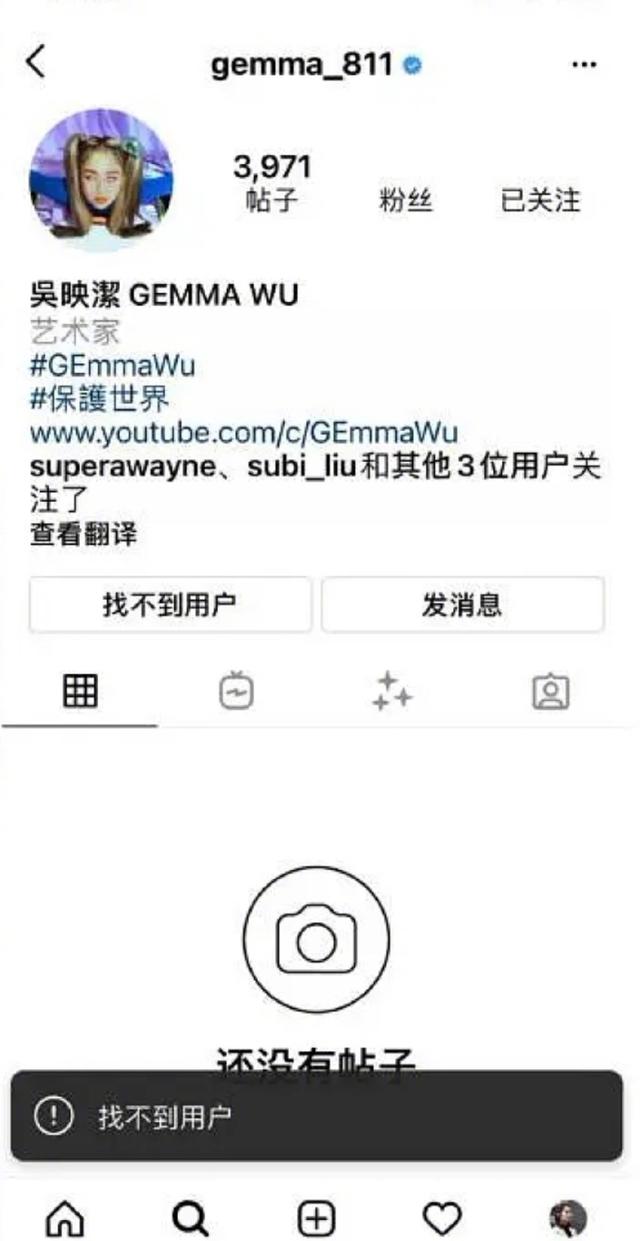Create a new post with plus icon
This screenshot has width=640, height=1241.
coord(317,1218)
